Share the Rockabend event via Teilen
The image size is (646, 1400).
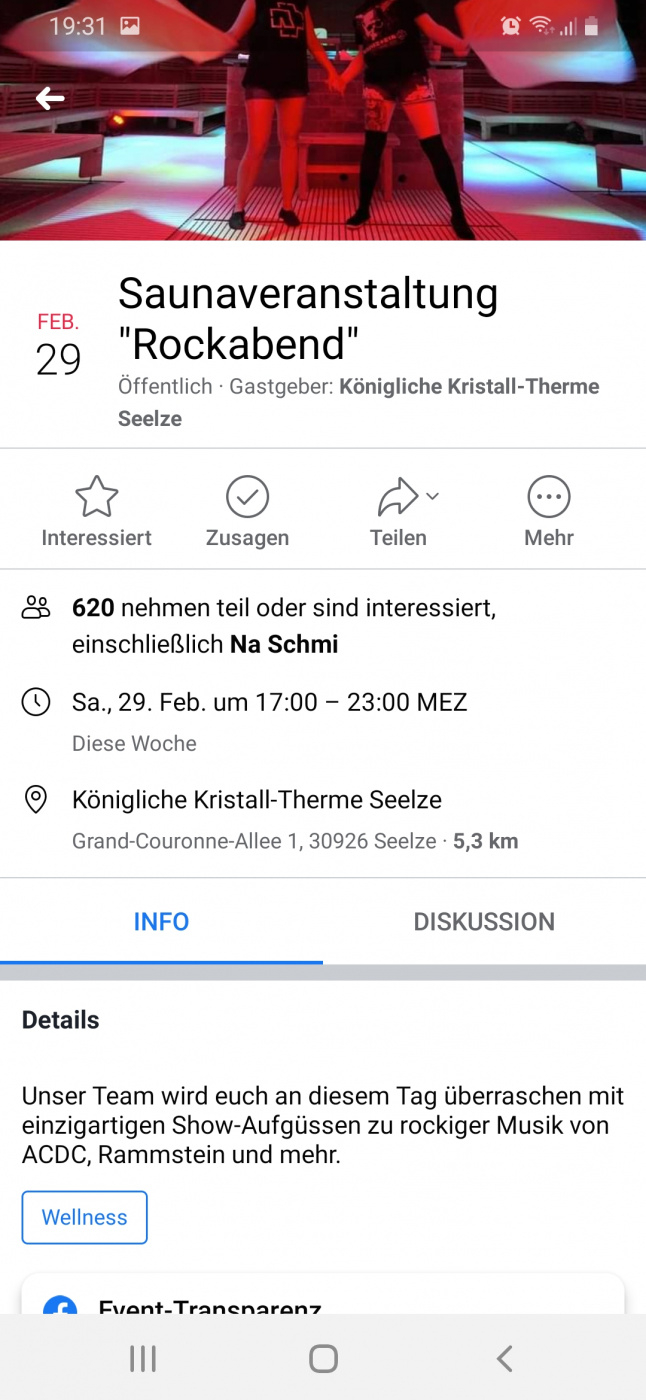click(x=399, y=512)
